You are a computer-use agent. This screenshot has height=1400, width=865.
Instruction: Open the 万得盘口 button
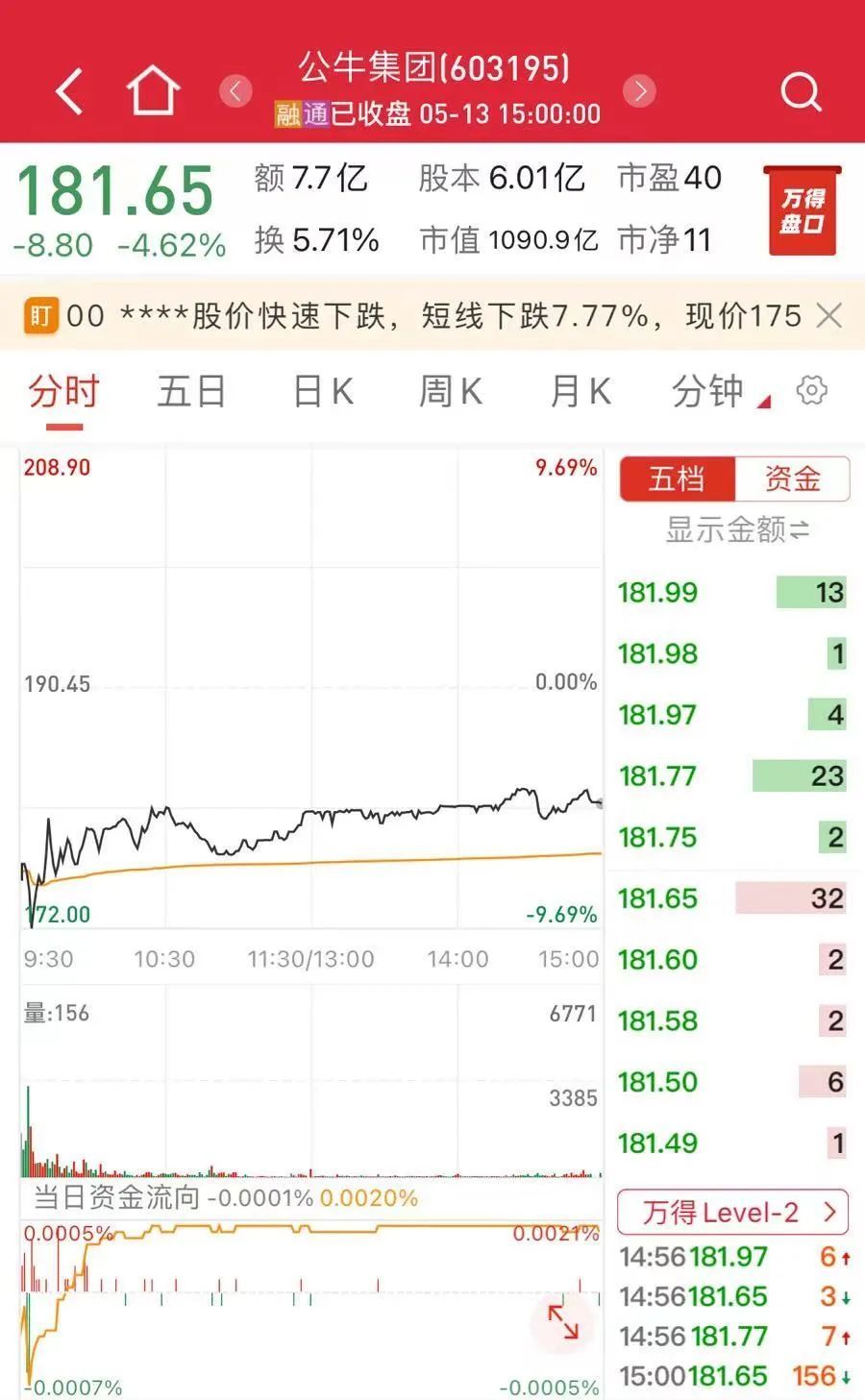click(803, 210)
